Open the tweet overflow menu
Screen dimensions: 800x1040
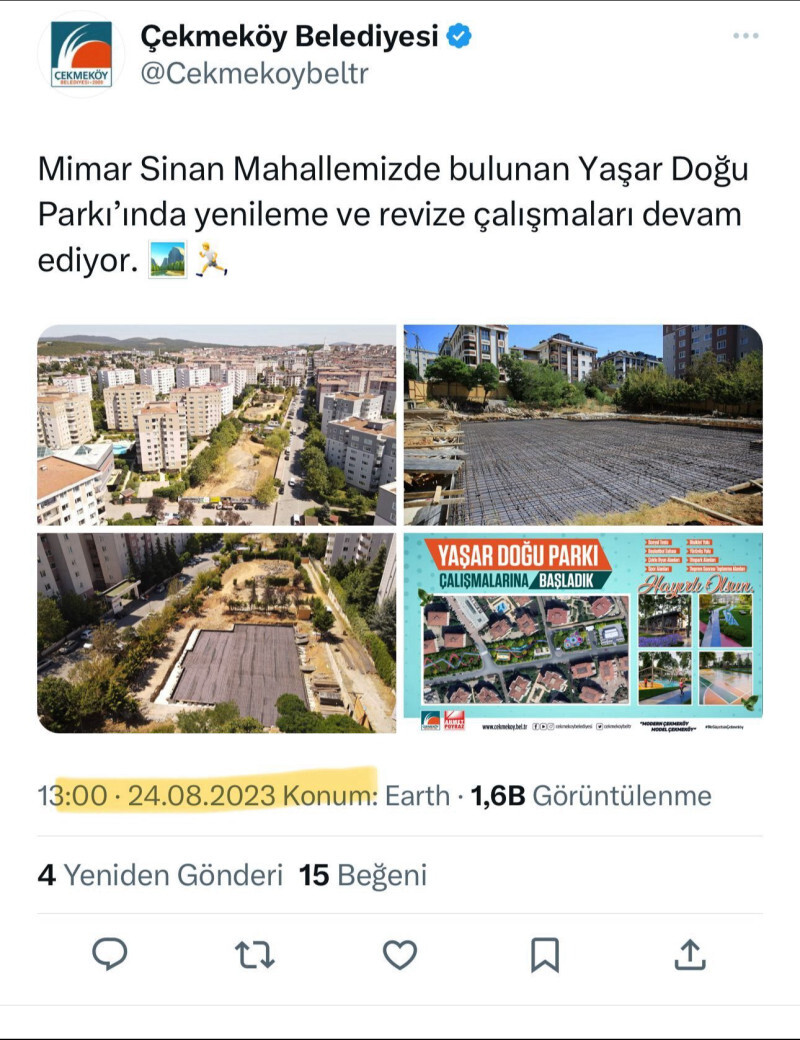point(745,36)
